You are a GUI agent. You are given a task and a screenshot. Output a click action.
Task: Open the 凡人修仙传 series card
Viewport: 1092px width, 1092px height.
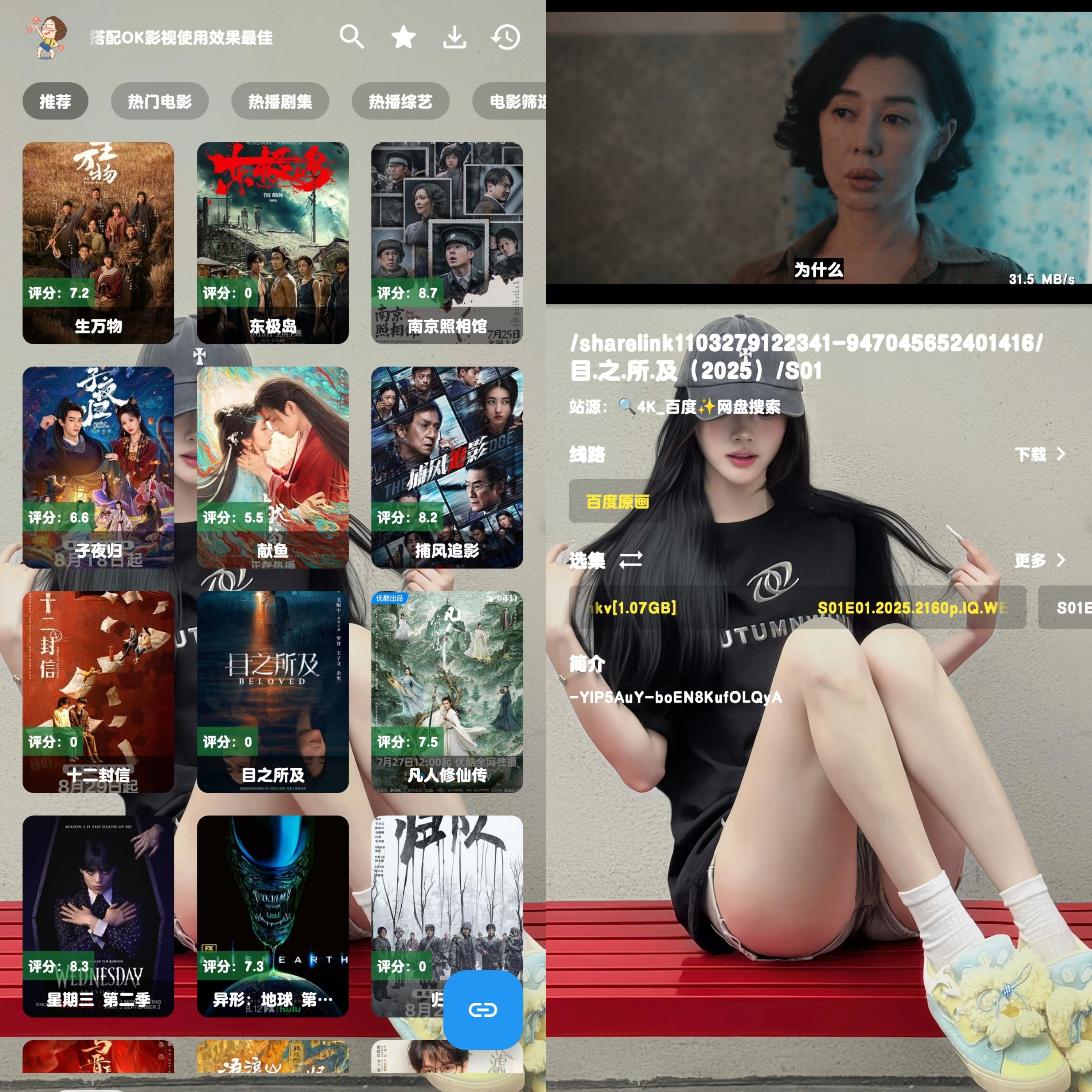(x=447, y=691)
